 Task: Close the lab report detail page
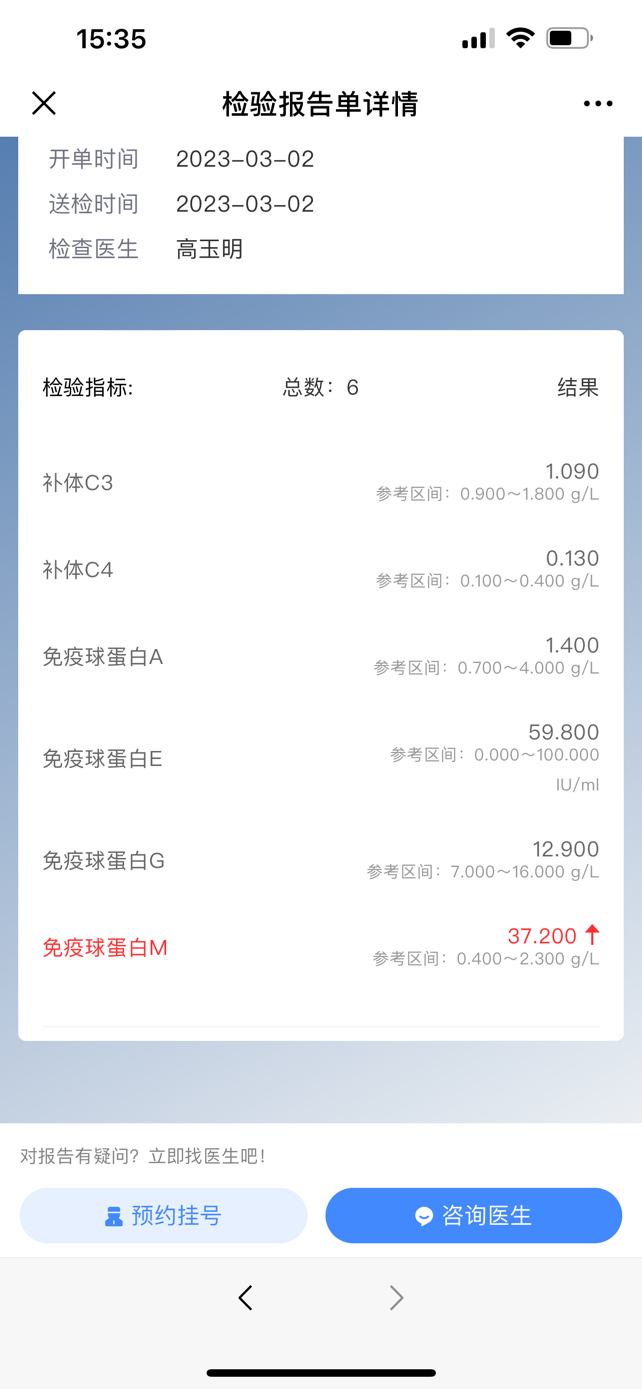[x=44, y=103]
